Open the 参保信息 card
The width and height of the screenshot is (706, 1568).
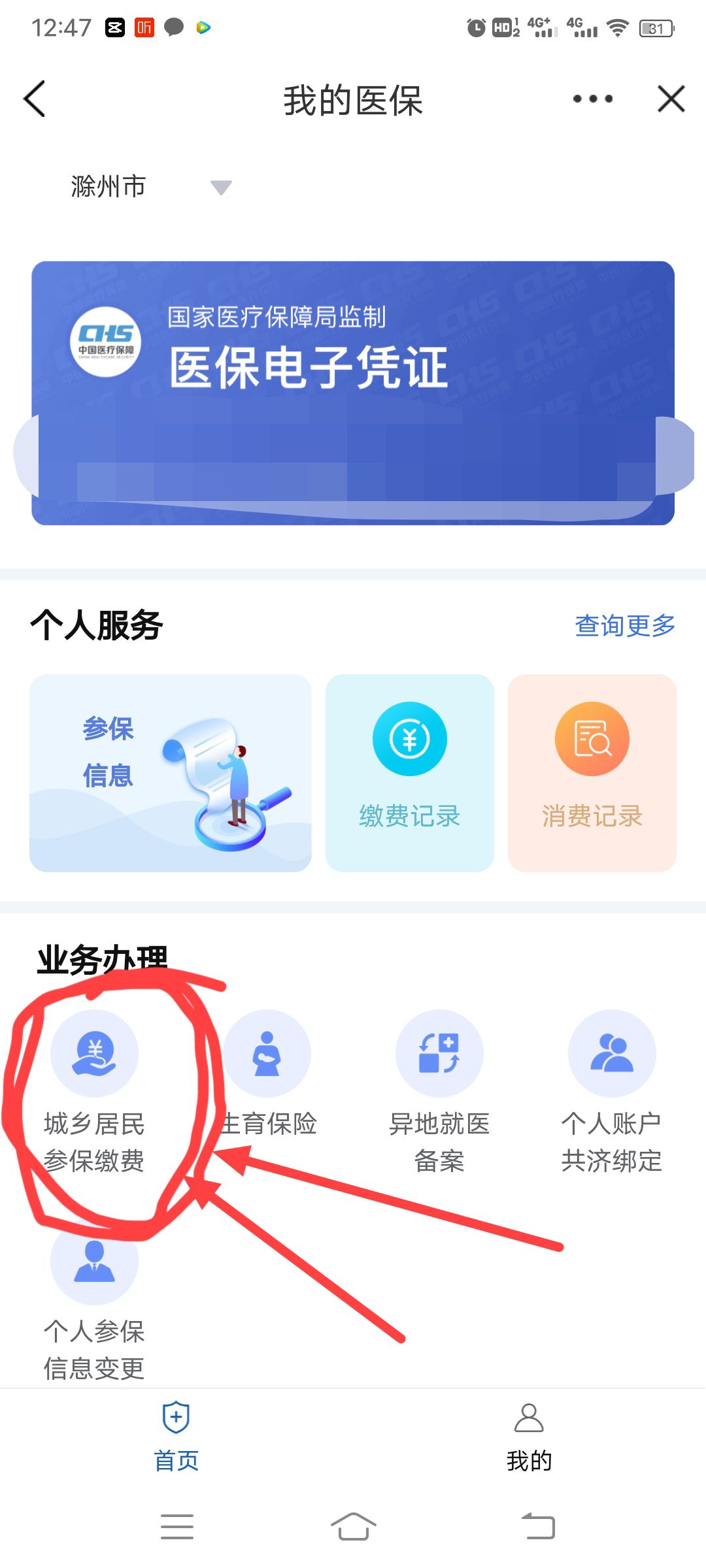pos(170,773)
